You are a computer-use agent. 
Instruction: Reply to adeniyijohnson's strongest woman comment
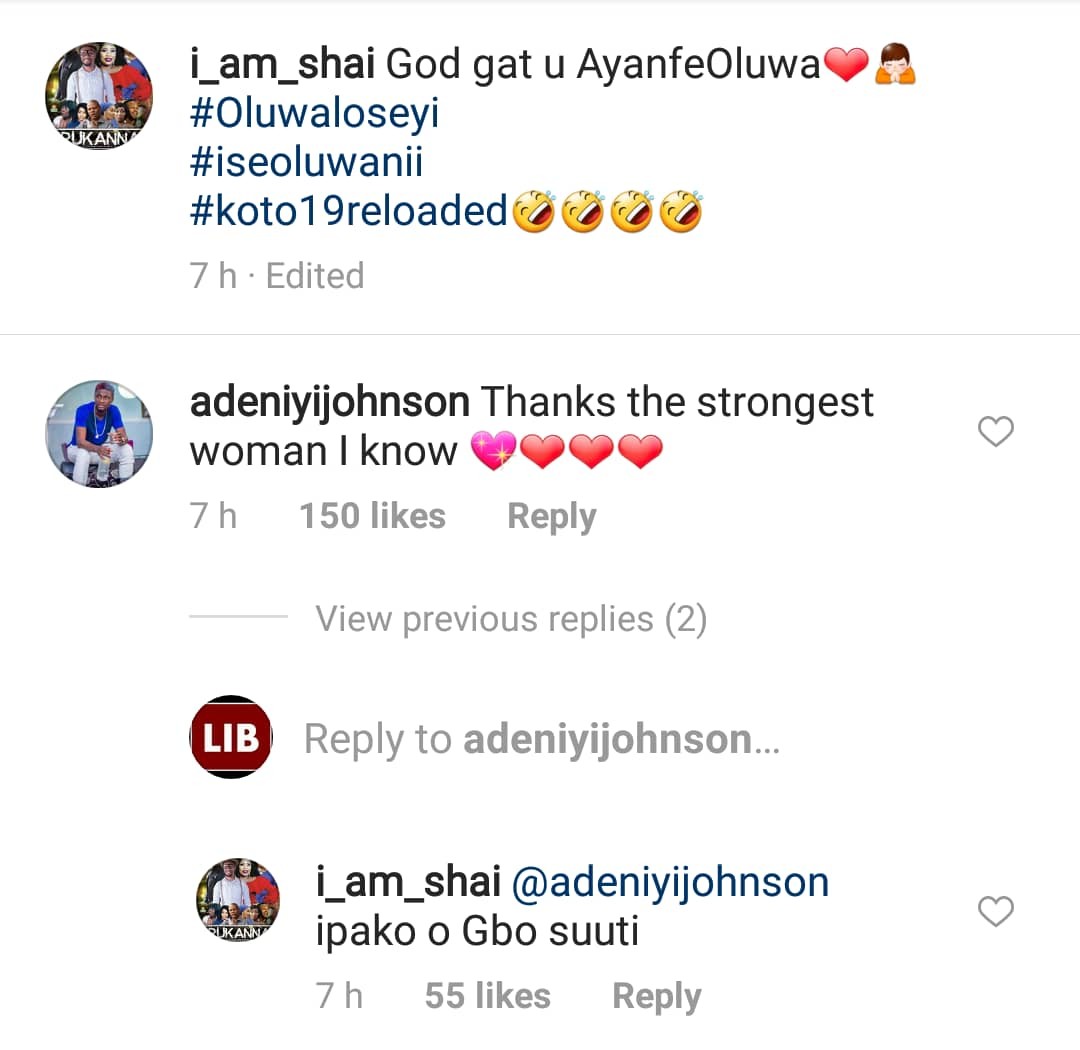click(551, 516)
